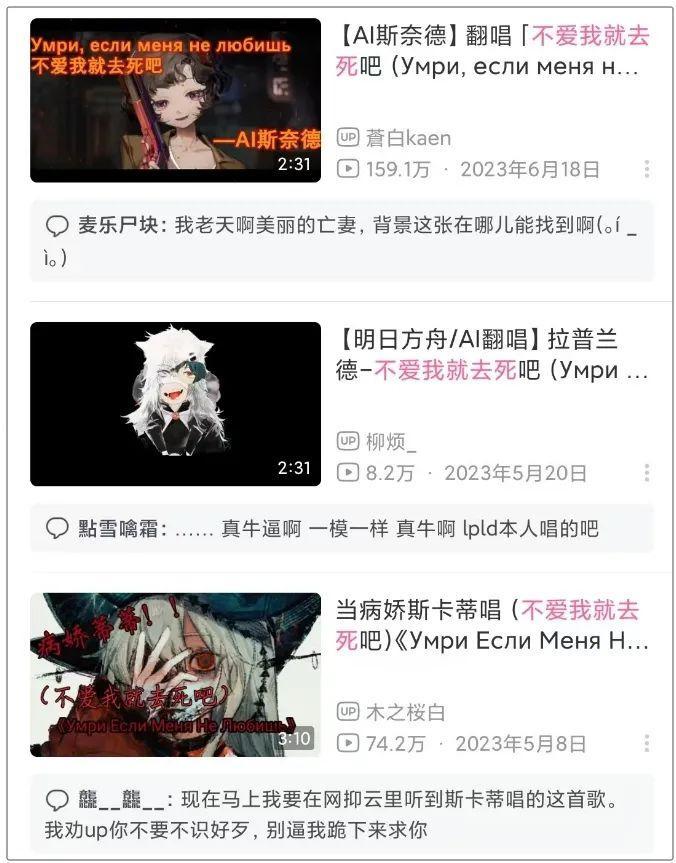The height and width of the screenshot is (863, 676).
Task: Open the video title 【明日方舟/AI翻唱】拉普兰德
Action: pos(492,354)
